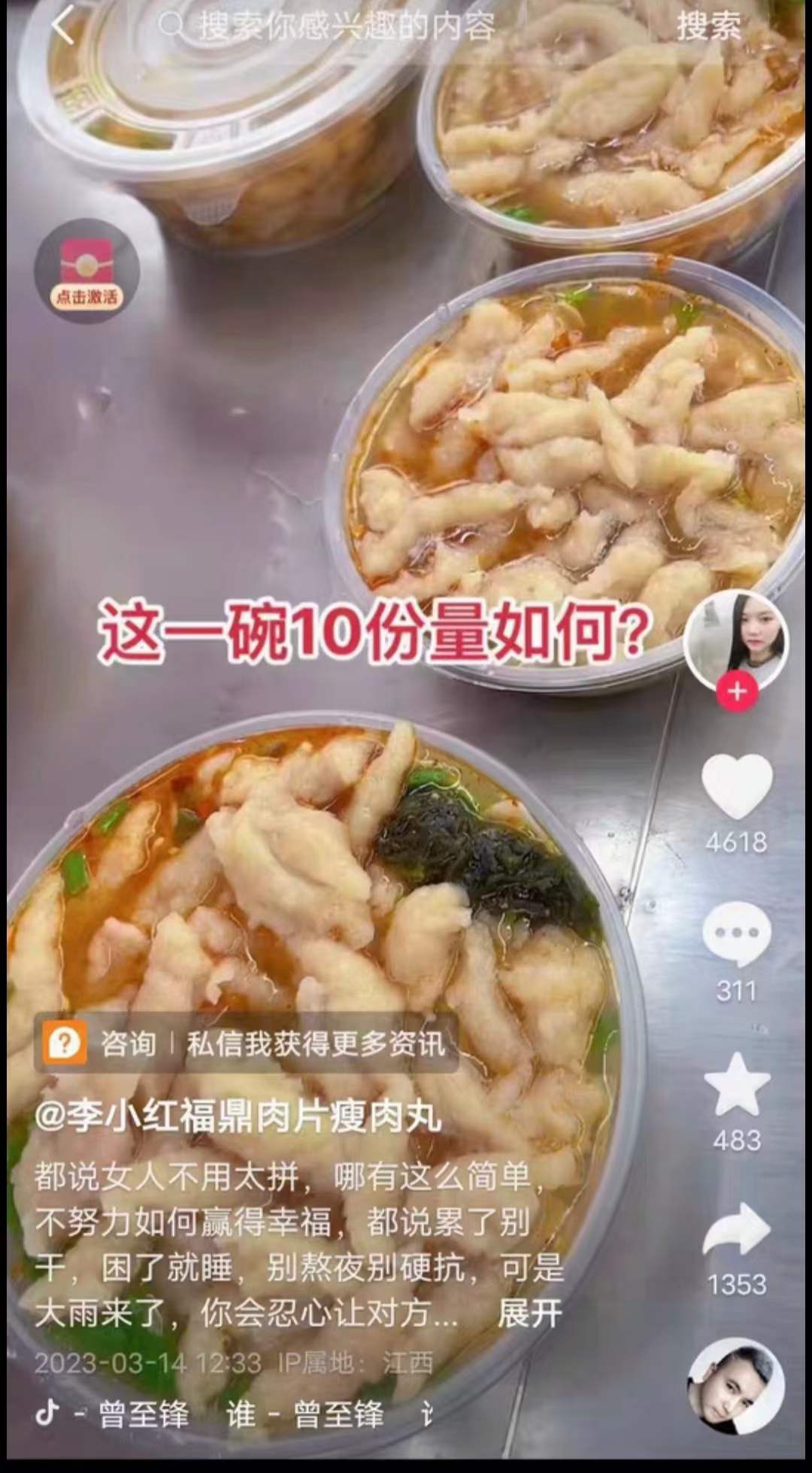
Task: Open the creator avatar above the follow plus
Action: pos(735,637)
